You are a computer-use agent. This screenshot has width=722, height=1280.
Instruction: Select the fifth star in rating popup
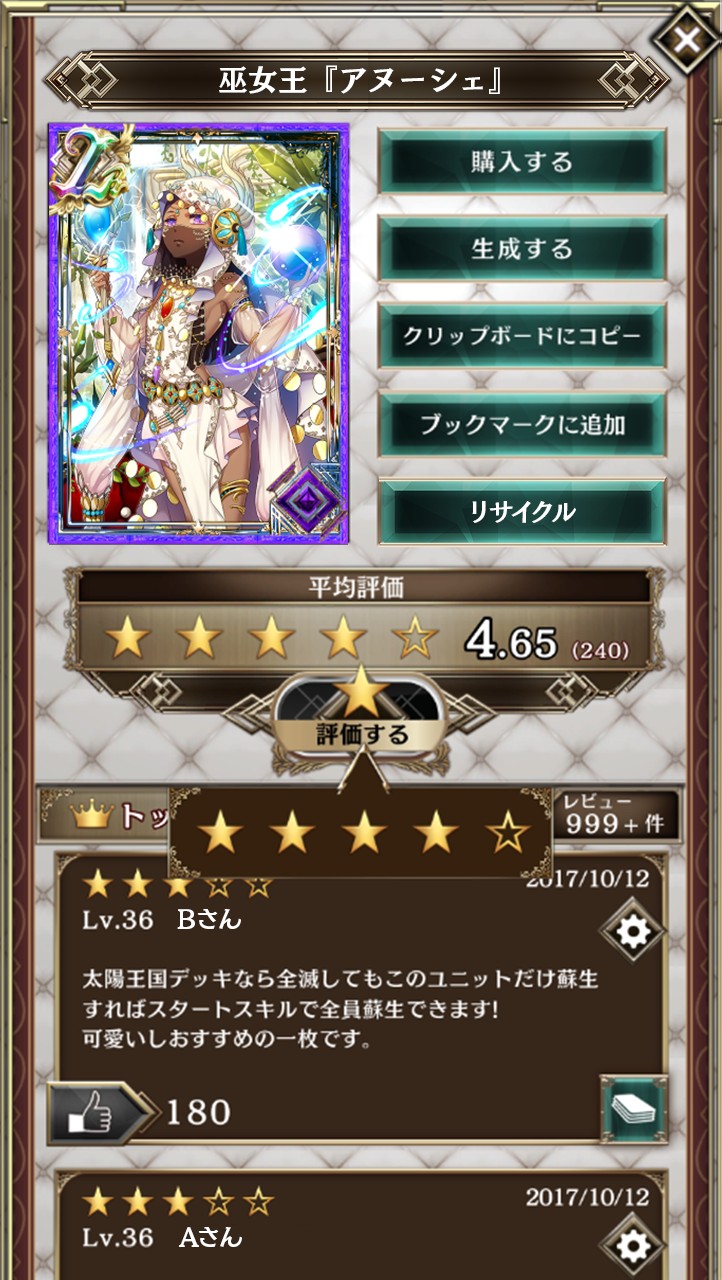coord(508,832)
